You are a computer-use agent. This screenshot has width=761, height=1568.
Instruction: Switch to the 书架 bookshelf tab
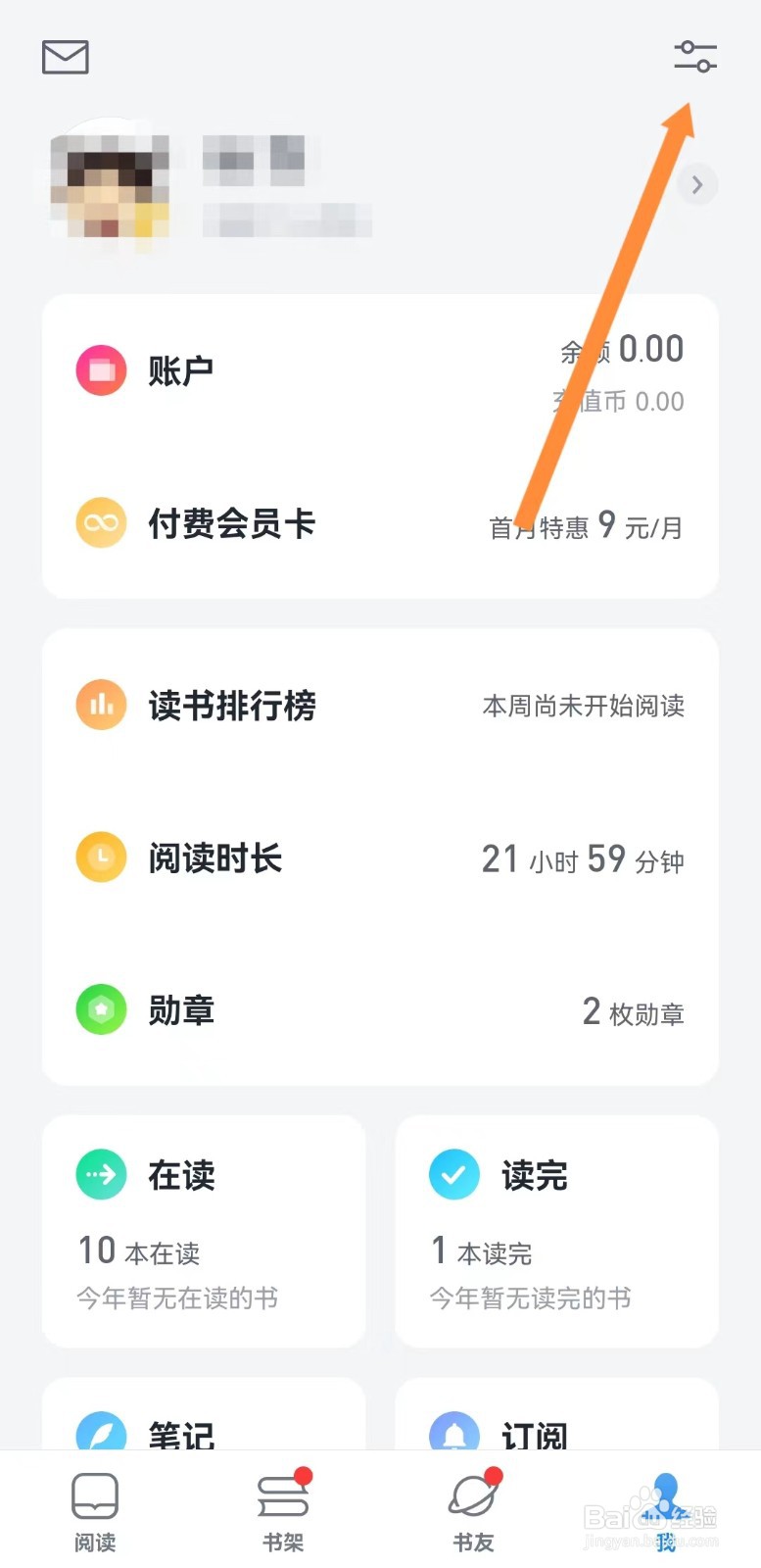(283, 1511)
